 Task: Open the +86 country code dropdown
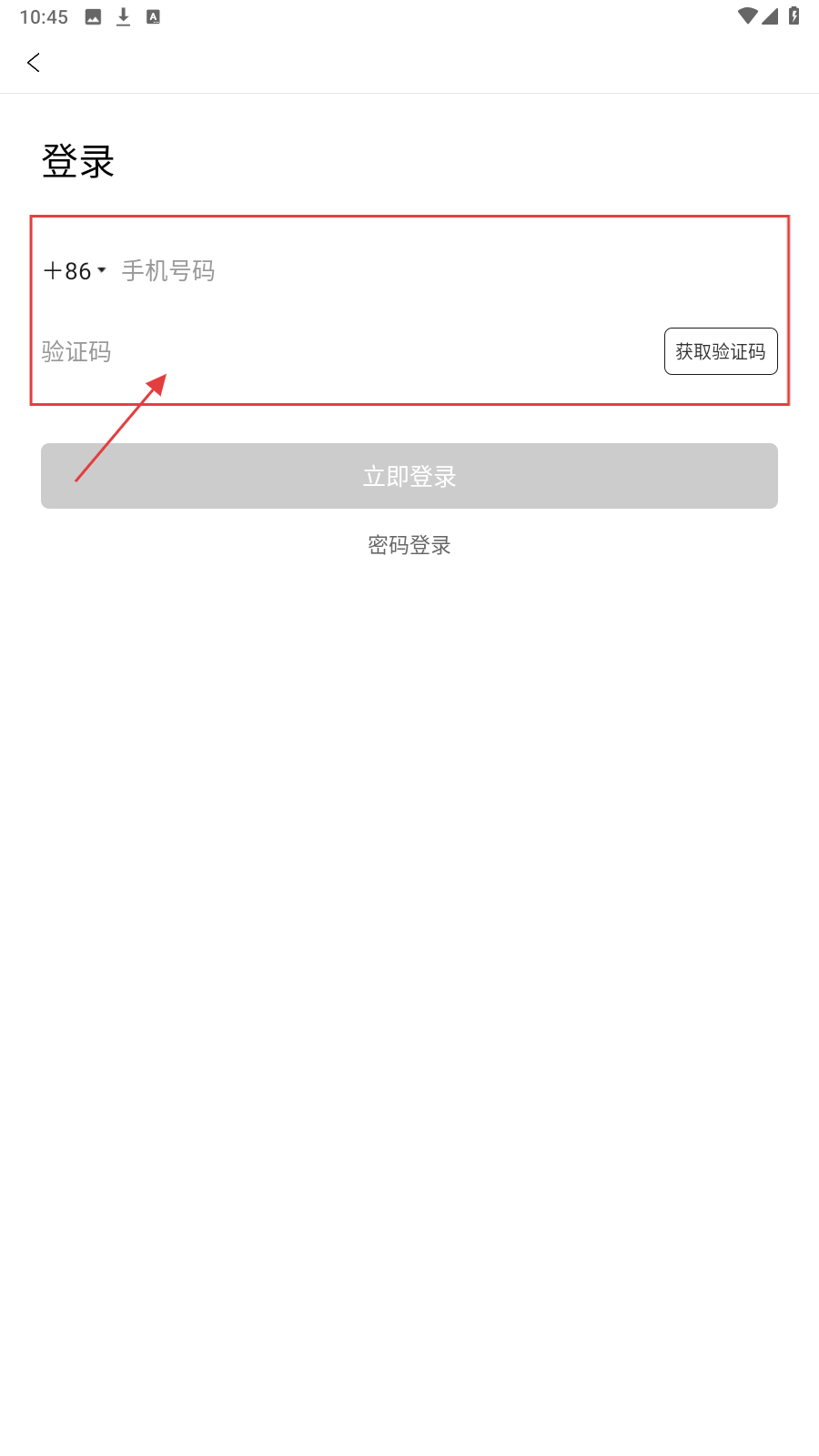(75, 271)
